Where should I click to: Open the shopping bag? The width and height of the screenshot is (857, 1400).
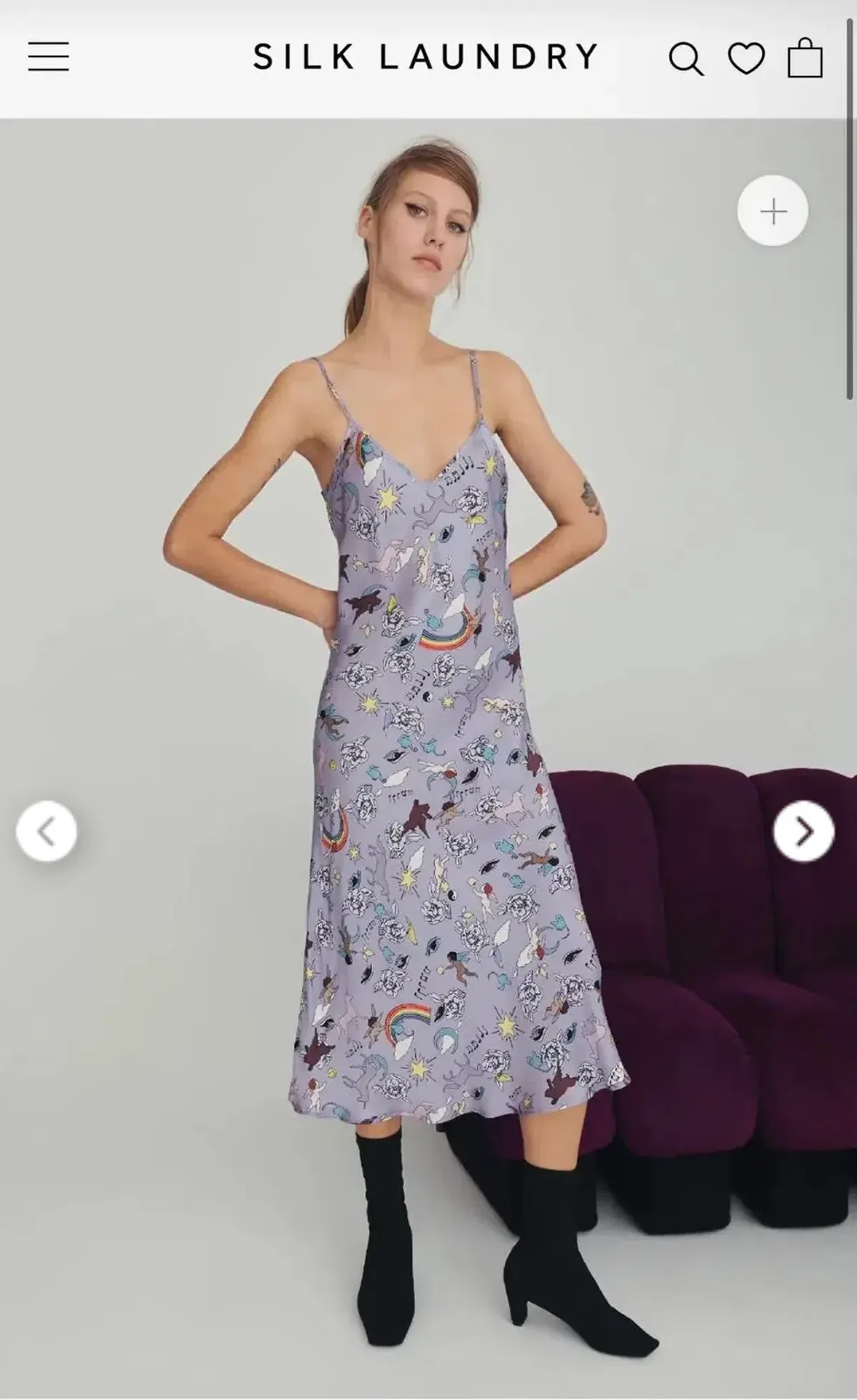point(805,57)
